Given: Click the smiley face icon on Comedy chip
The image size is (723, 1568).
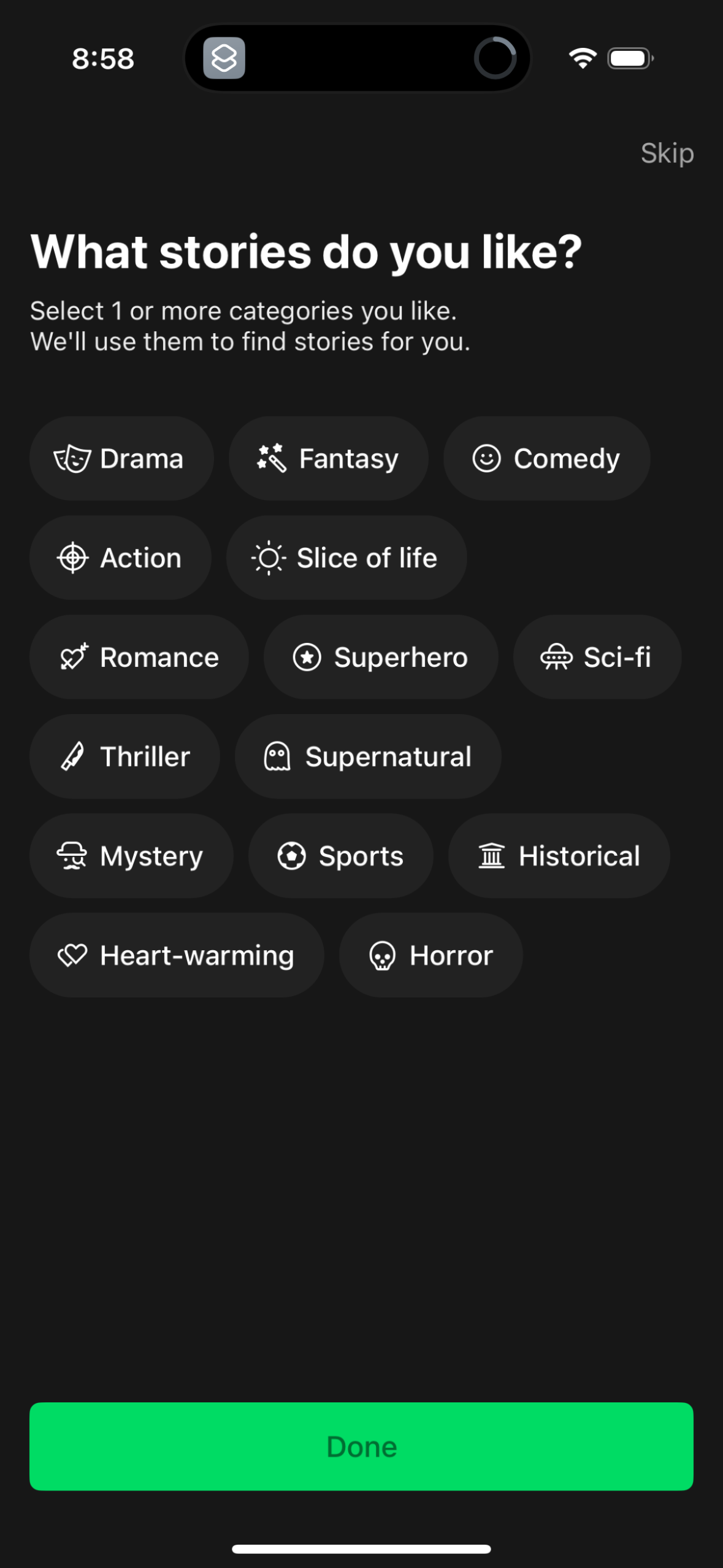Looking at the screenshot, I should point(486,458).
